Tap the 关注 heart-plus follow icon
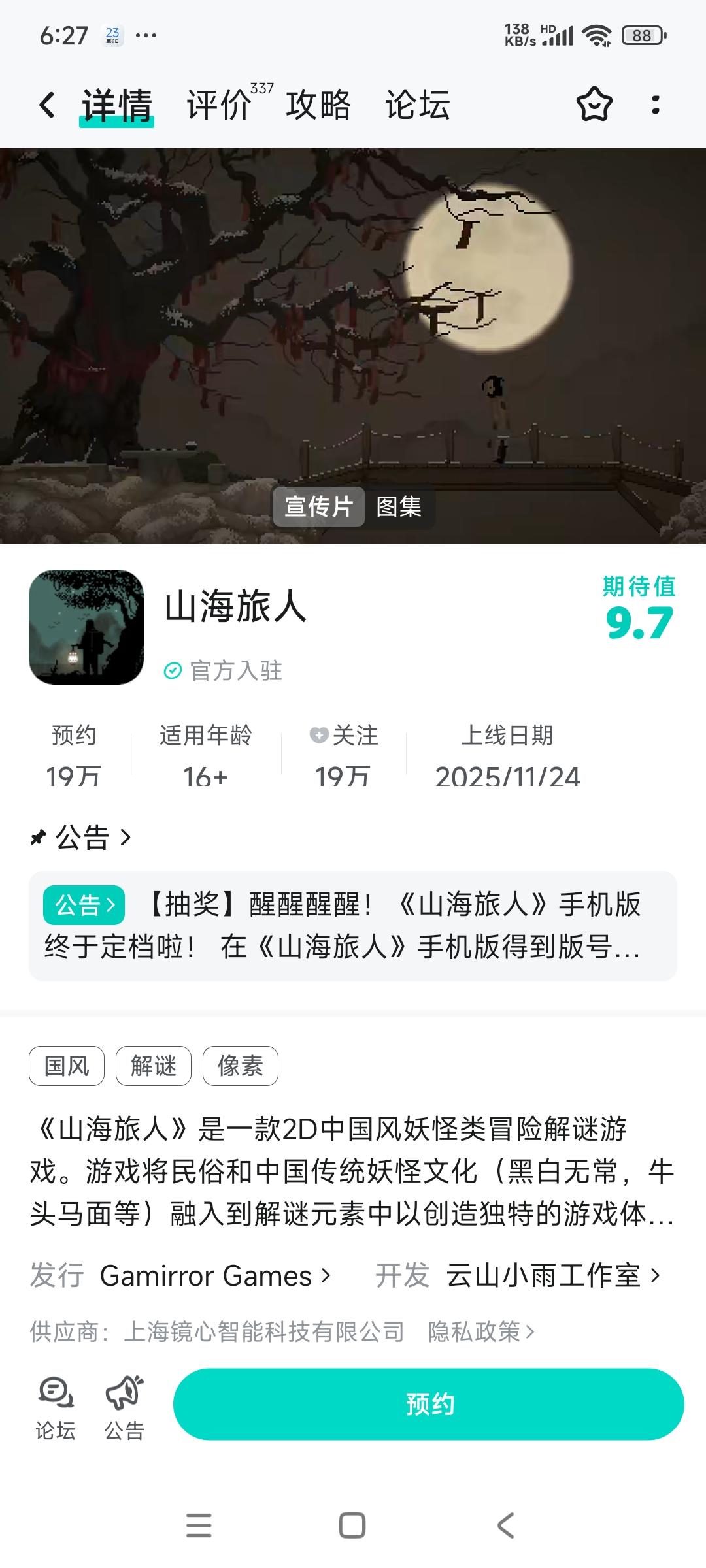 [x=319, y=736]
